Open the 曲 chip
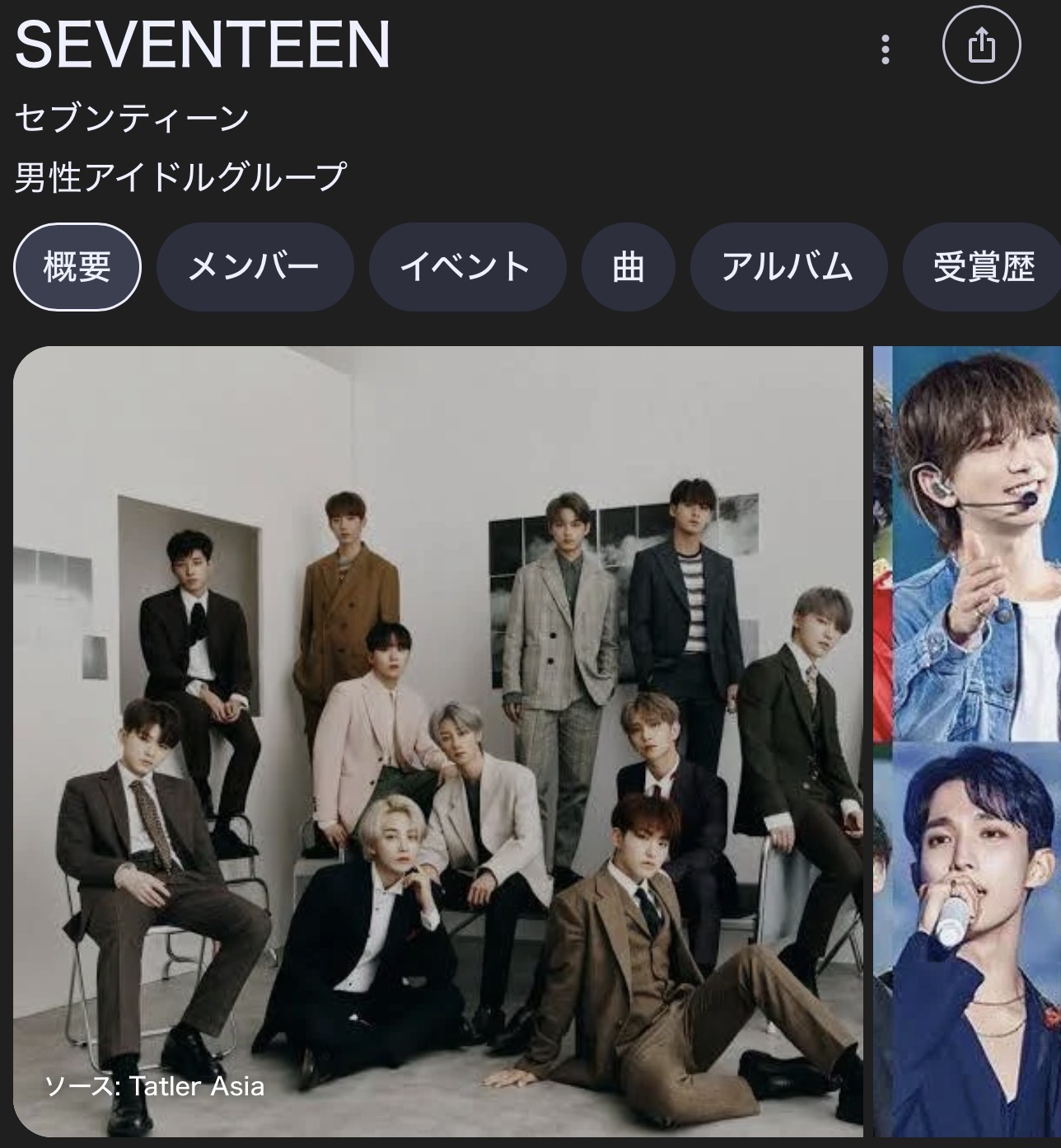Screen dimensions: 1061x1148 click(x=628, y=267)
